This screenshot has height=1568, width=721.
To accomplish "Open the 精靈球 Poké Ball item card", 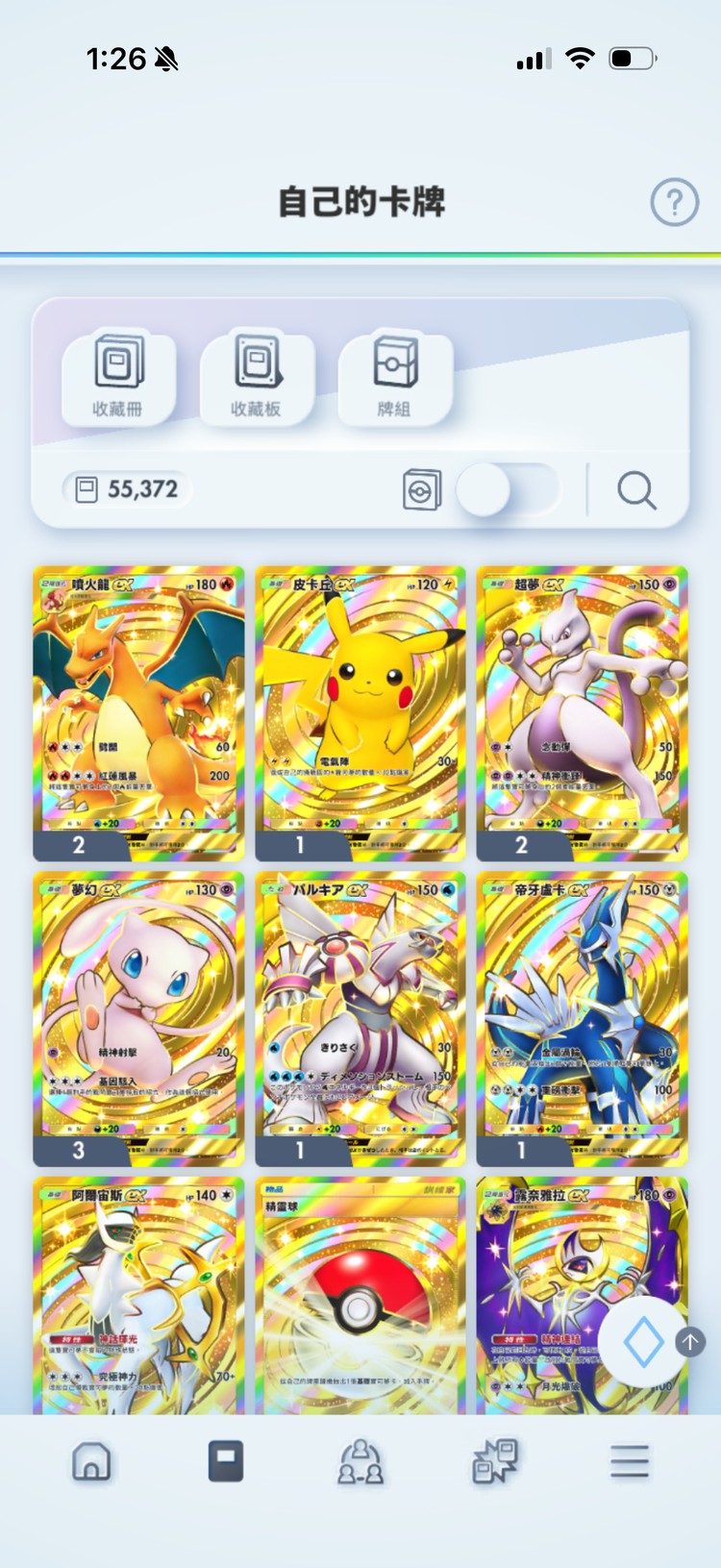I will (360, 1298).
